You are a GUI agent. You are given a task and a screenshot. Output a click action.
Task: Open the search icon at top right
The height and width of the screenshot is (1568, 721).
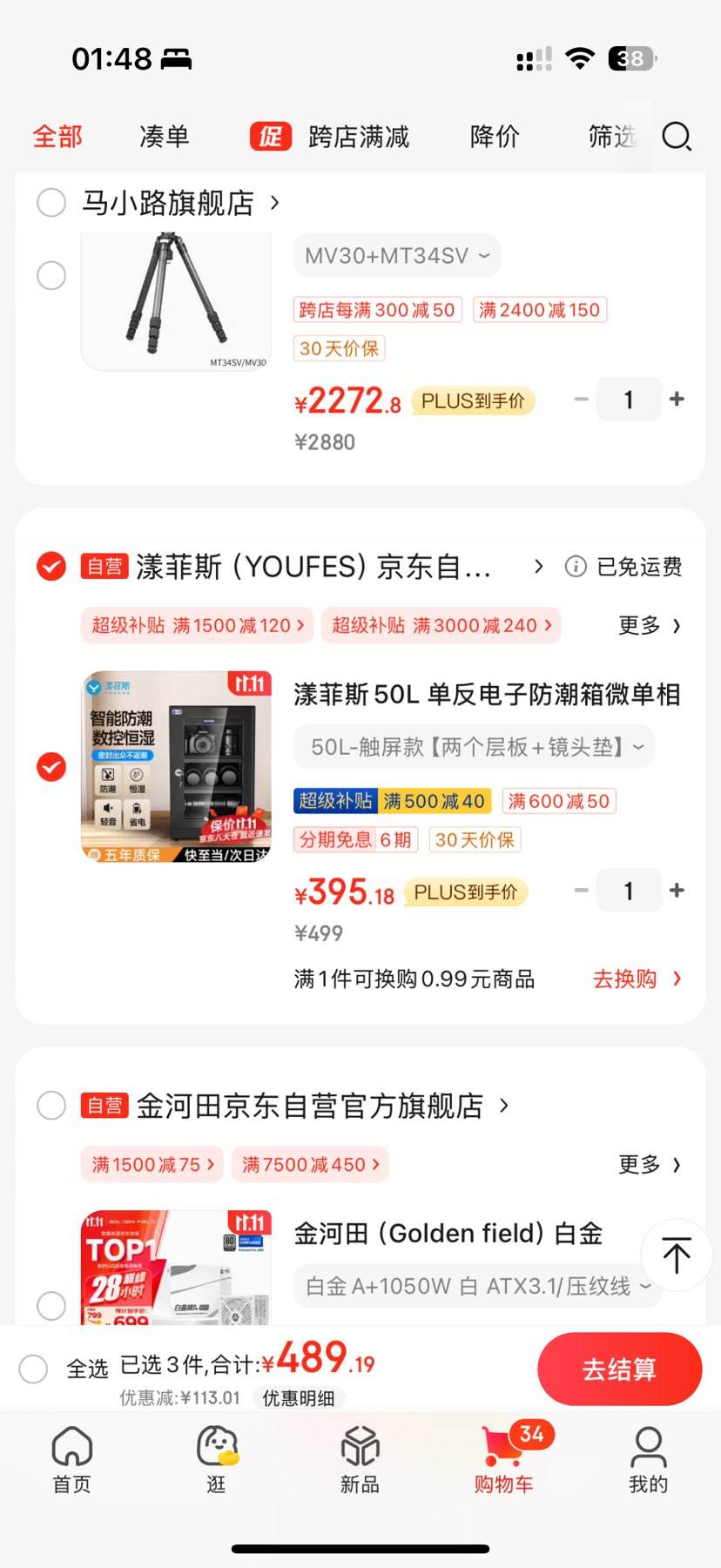tap(677, 137)
